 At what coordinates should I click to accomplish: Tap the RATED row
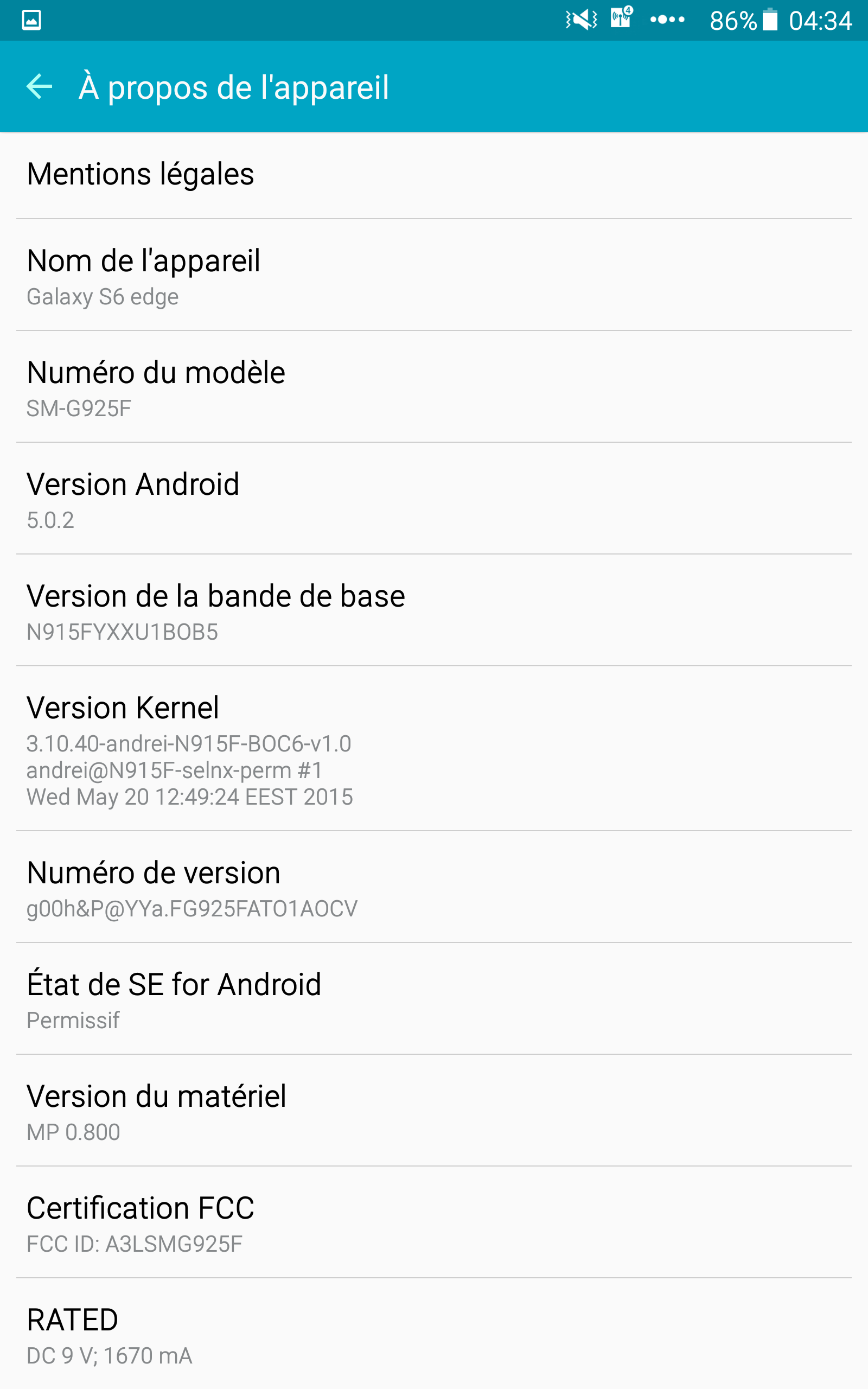[434, 1334]
